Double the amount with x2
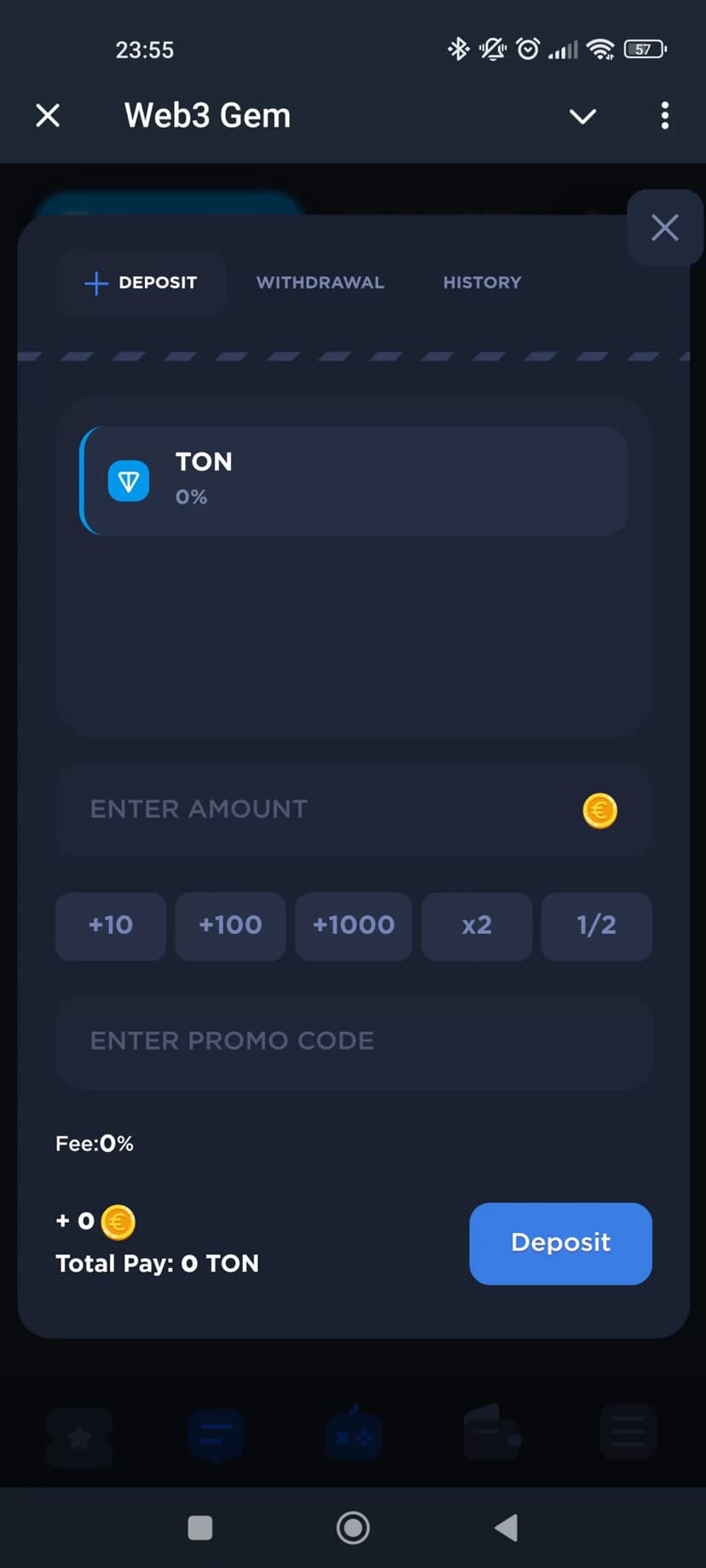The width and height of the screenshot is (706, 1568). 477,925
